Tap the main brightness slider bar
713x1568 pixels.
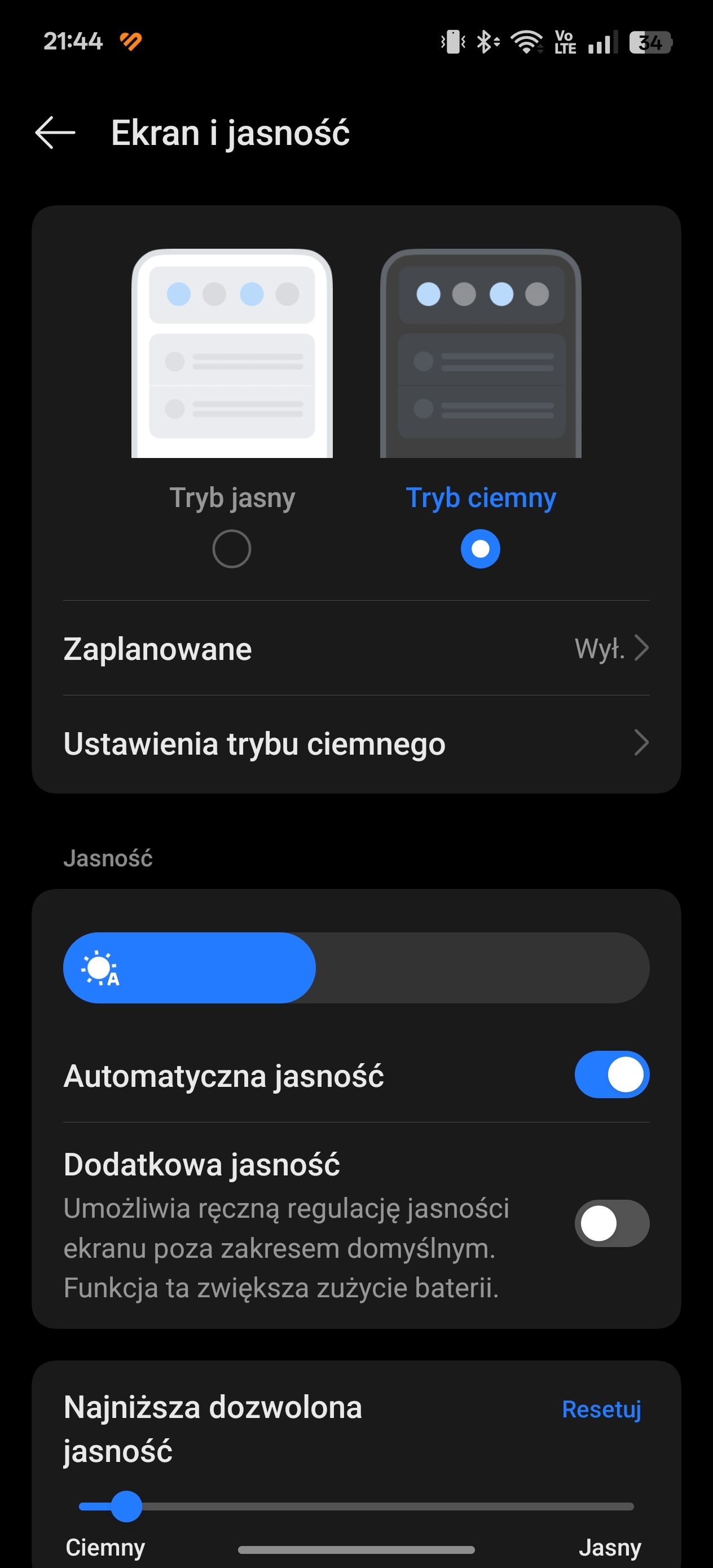356,967
